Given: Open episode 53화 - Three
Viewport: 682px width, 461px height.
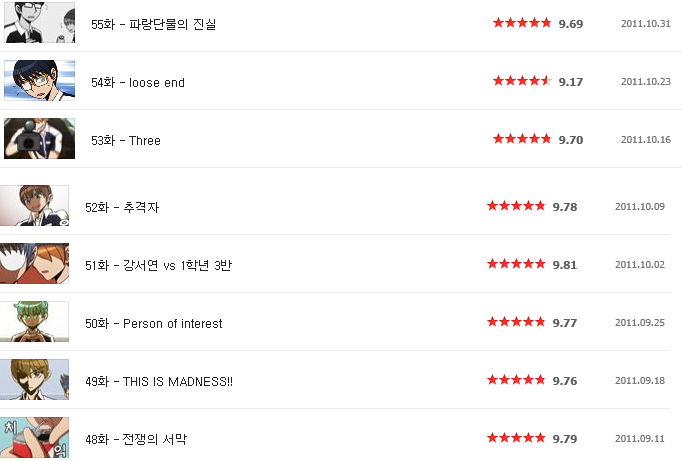Looking at the screenshot, I should click(125, 140).
